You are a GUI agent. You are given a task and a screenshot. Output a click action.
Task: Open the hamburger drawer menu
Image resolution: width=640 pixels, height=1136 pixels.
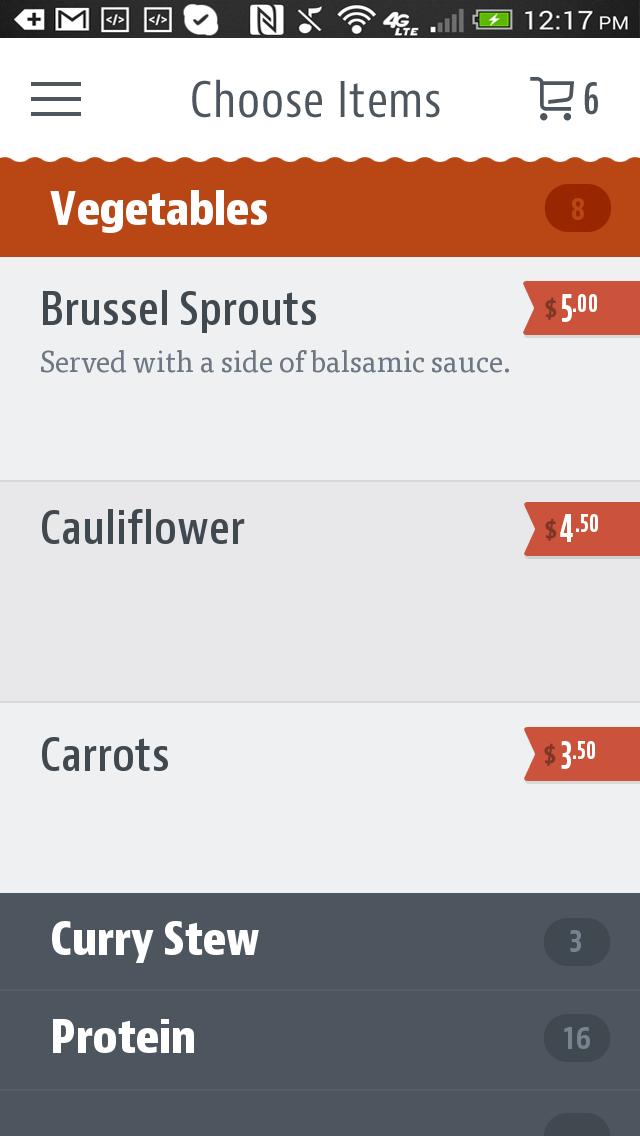[56, 99]
